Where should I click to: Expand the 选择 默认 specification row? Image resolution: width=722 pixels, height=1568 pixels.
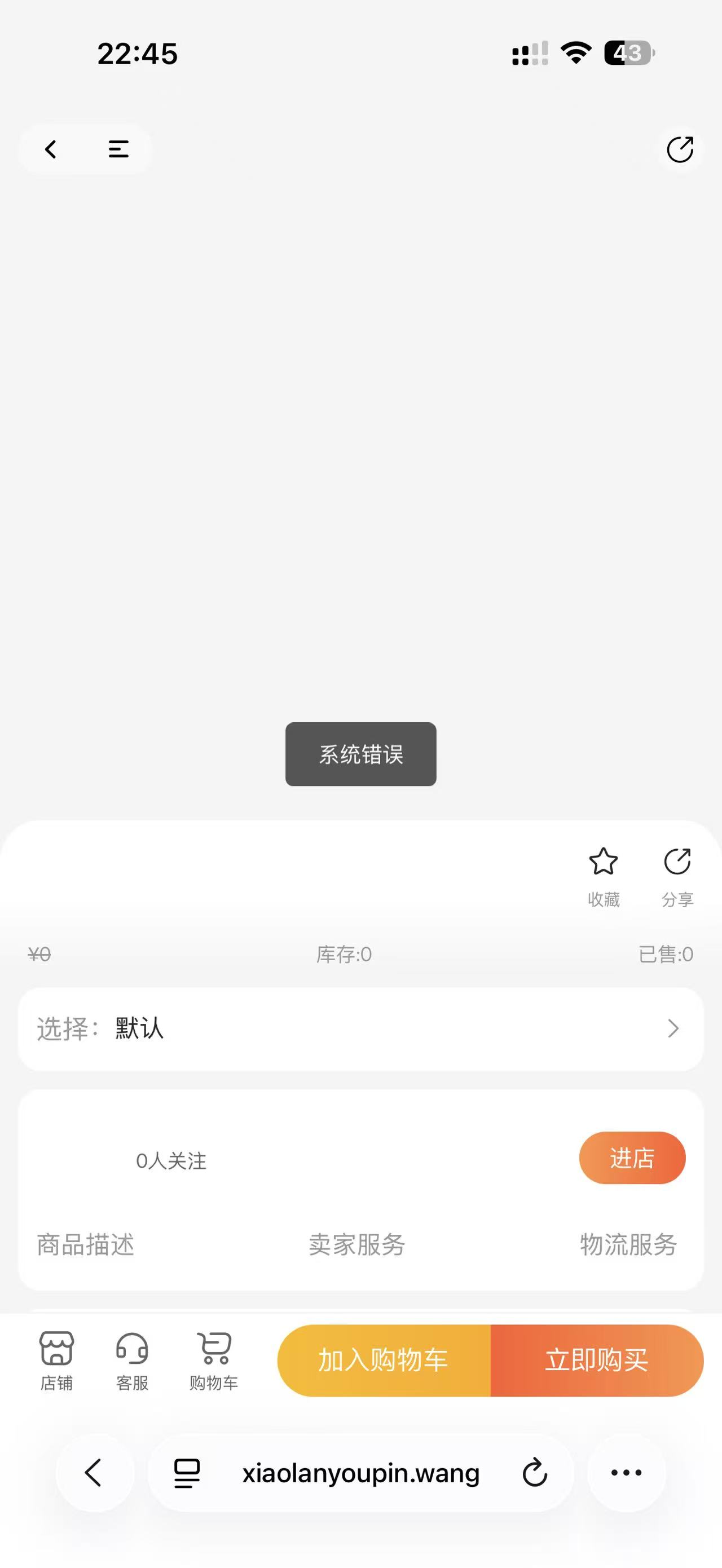tap(360, 1028)
